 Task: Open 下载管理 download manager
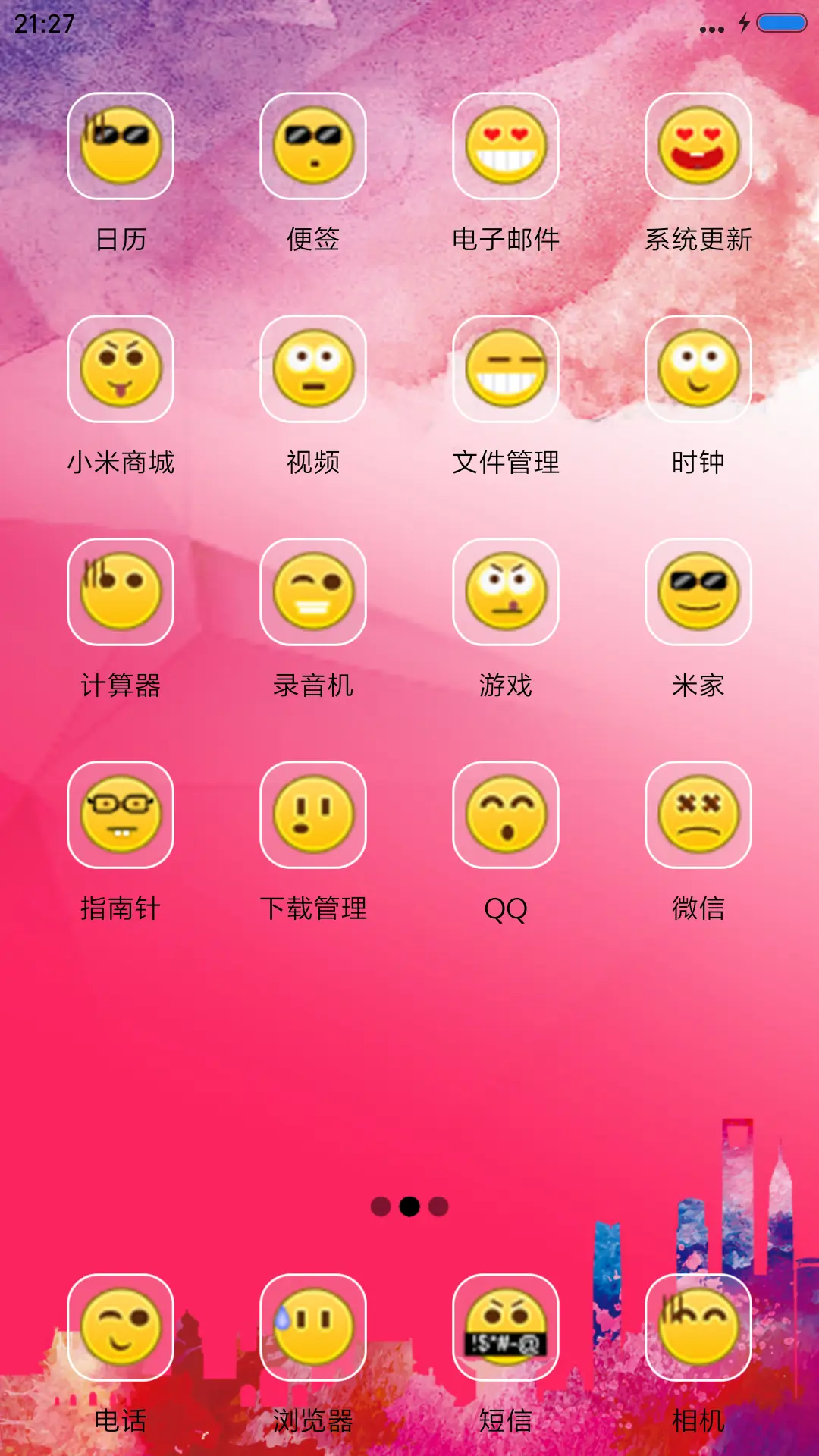point(313,815)
